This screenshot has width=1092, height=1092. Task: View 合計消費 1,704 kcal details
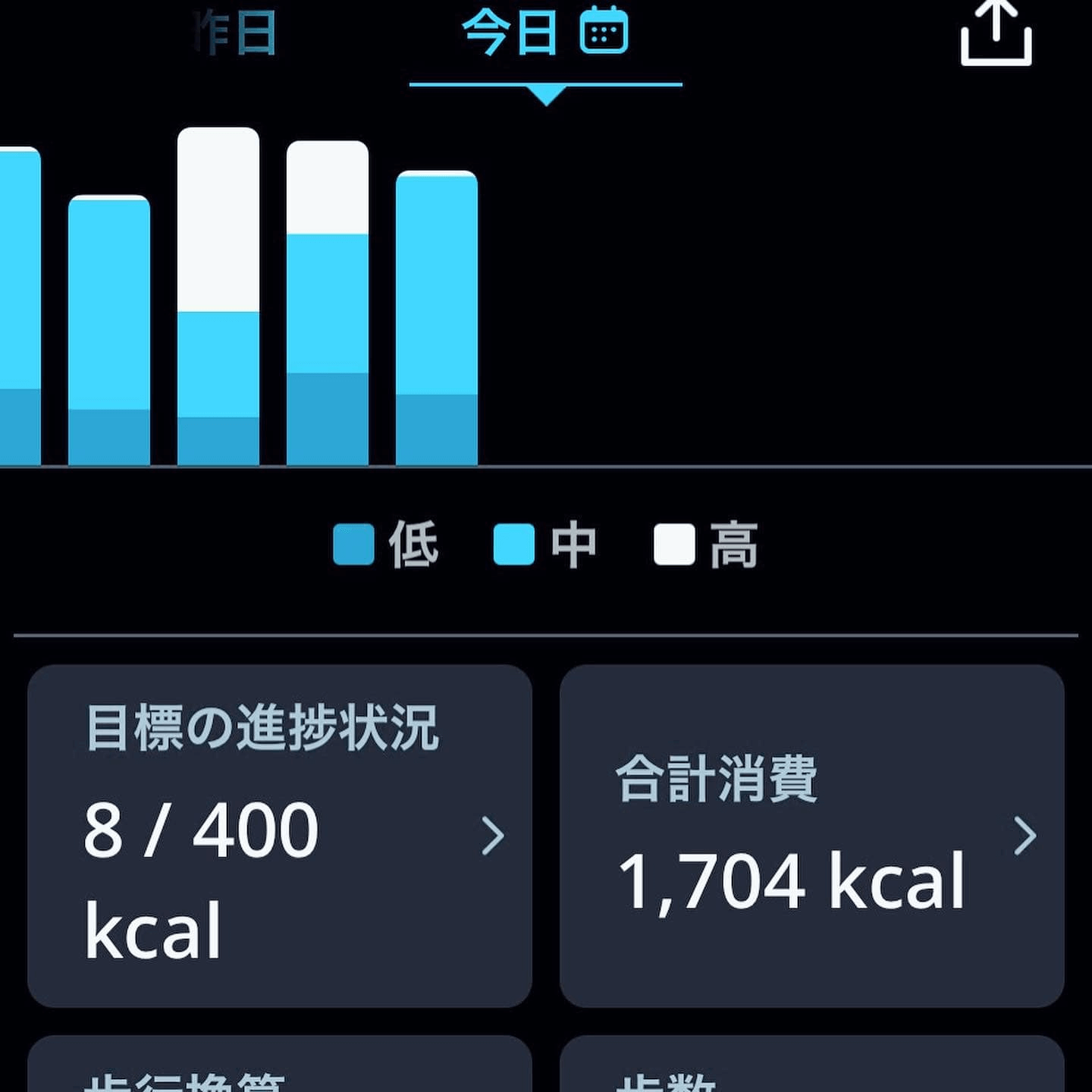coord(811,836)
